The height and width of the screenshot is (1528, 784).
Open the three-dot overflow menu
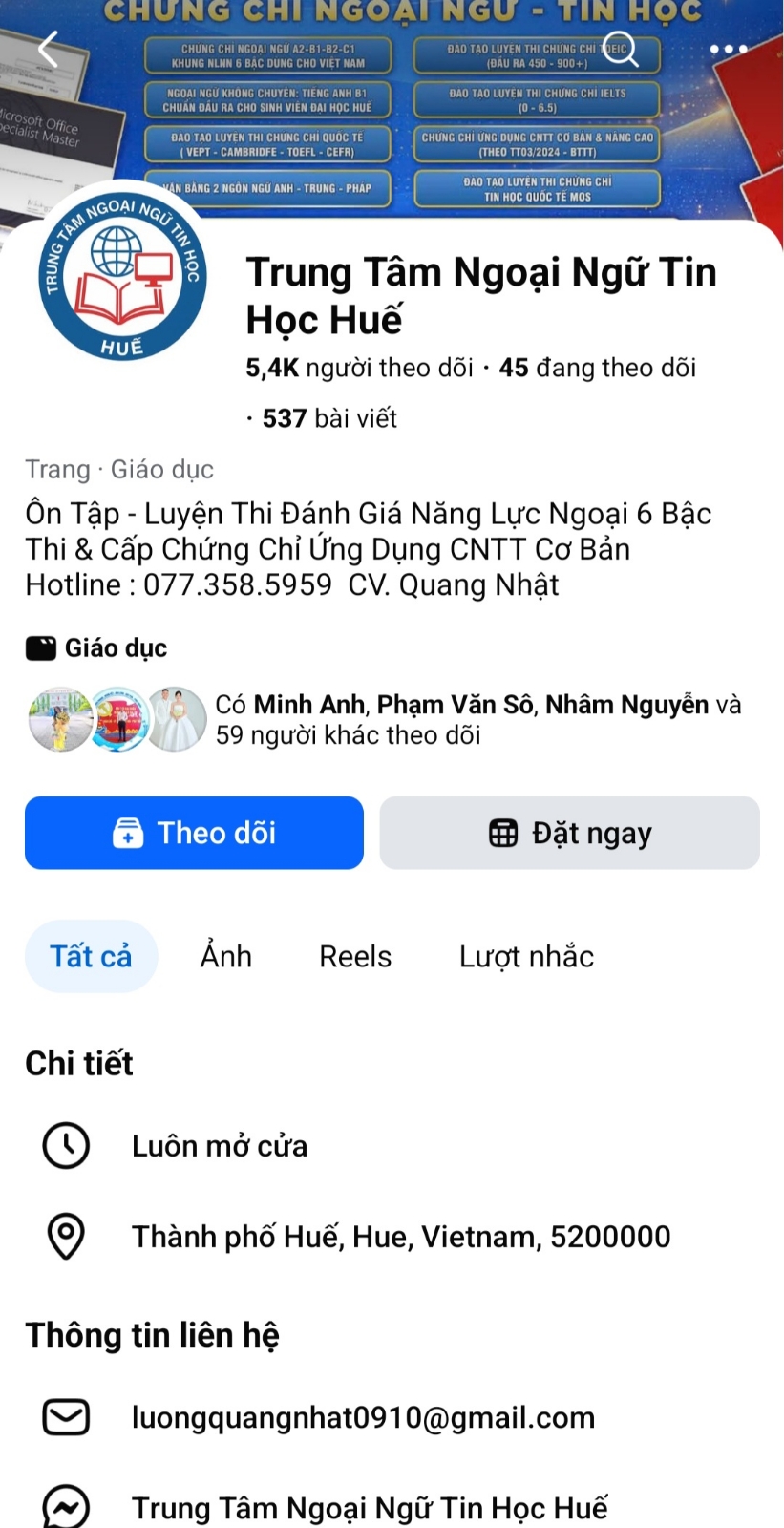pyautogui.click(x=729, y=49)
